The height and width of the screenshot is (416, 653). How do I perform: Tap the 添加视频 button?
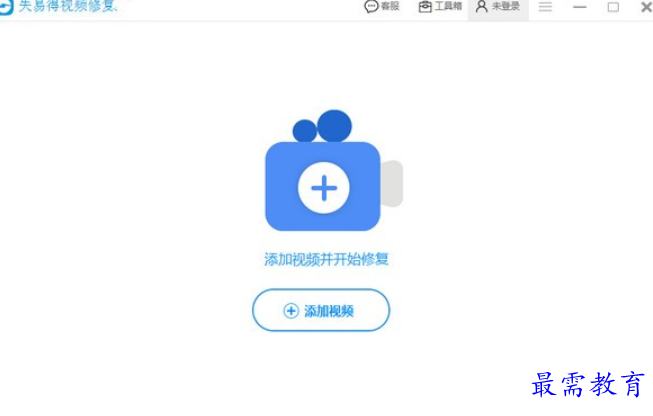[320, 310]
